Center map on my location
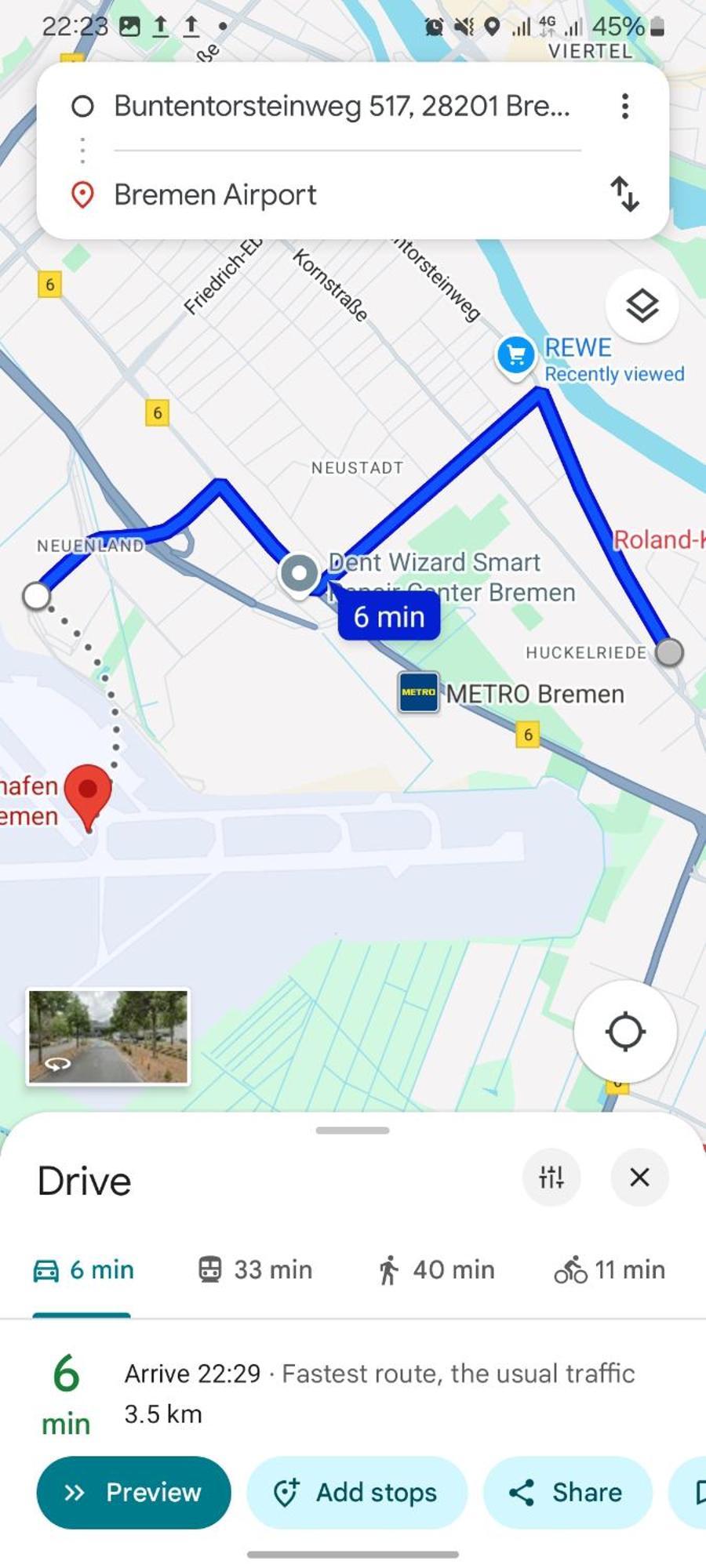 (625, 1031)
